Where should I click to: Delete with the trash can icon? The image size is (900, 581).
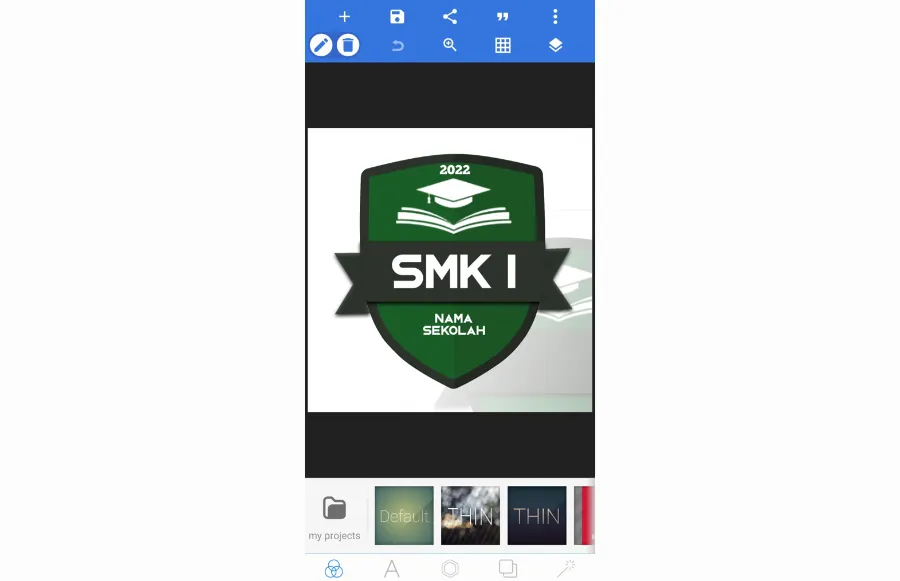click(348, 45)
